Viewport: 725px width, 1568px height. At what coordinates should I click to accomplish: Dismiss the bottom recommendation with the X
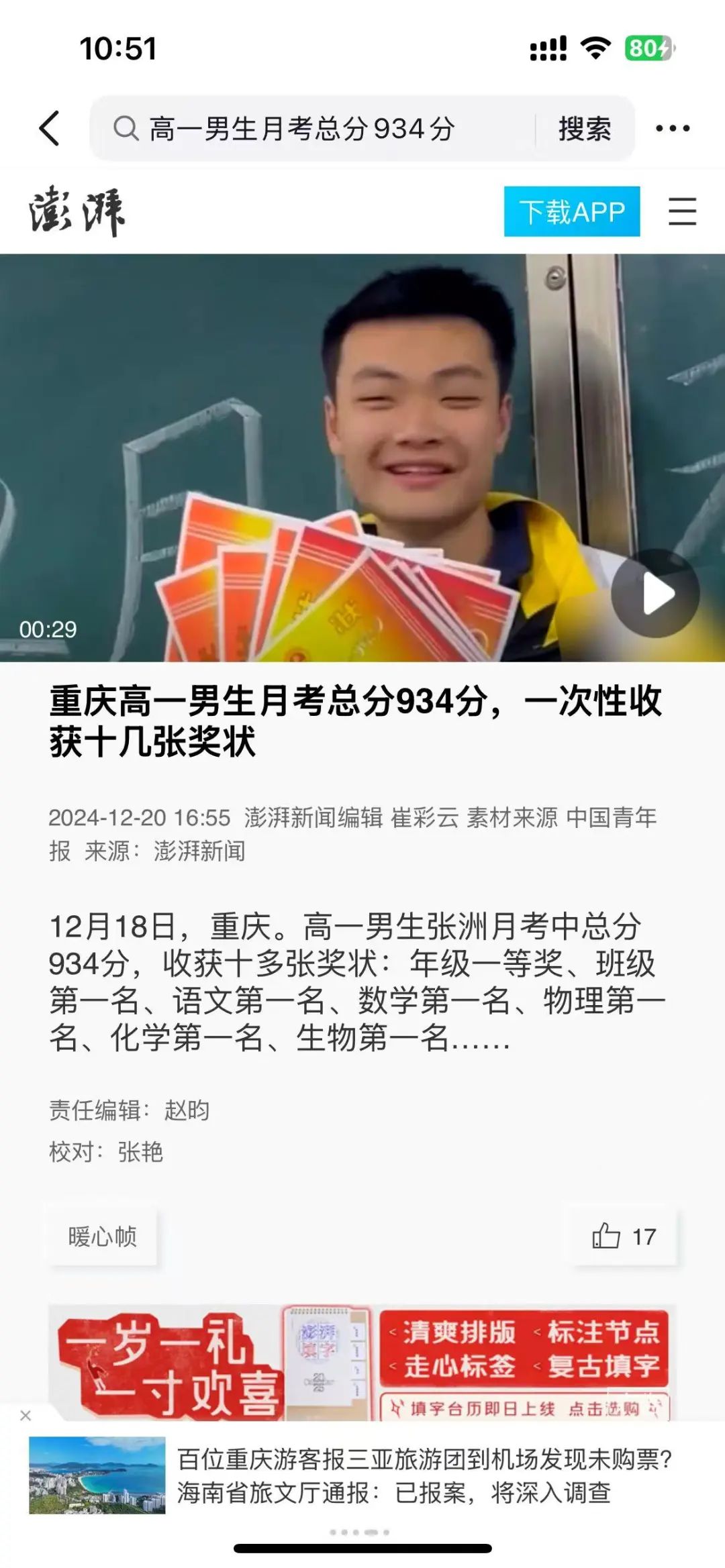click(x=26, y=1415)
